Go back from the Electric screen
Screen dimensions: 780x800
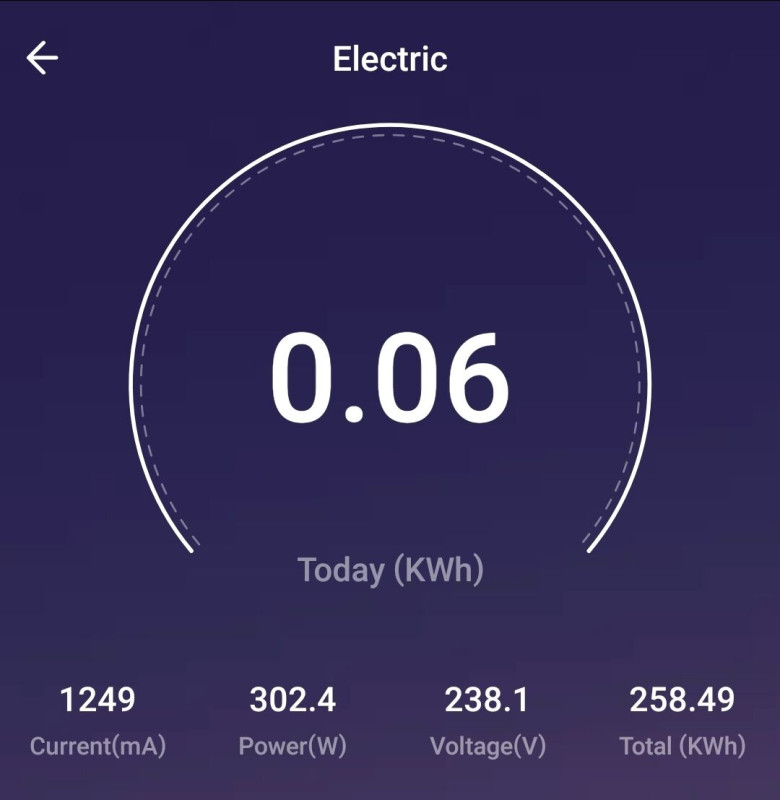(42, 58)
